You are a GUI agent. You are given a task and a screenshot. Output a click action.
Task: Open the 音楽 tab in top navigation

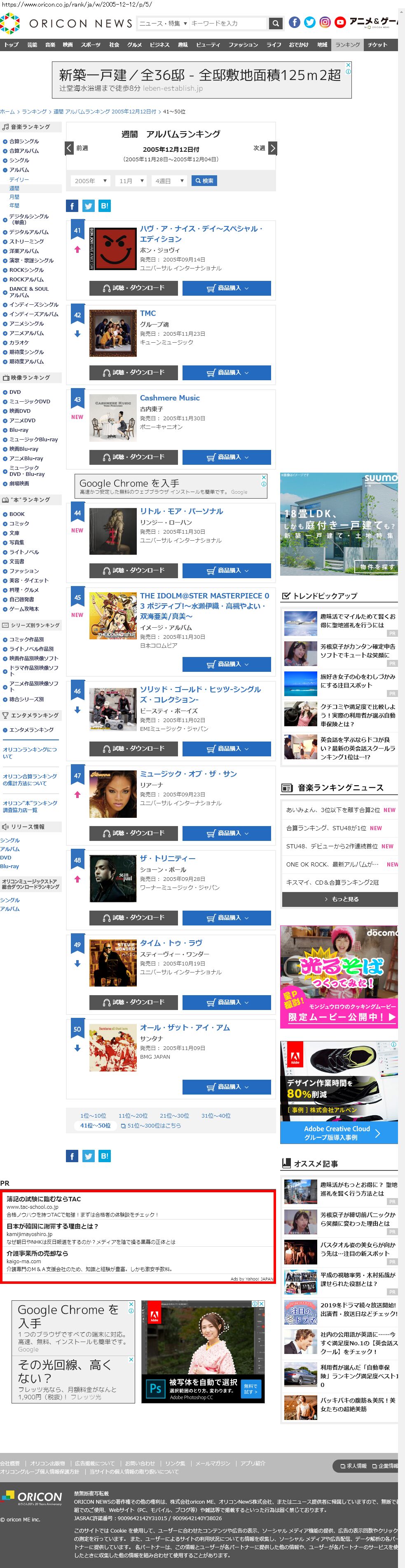tap(50, 45)
